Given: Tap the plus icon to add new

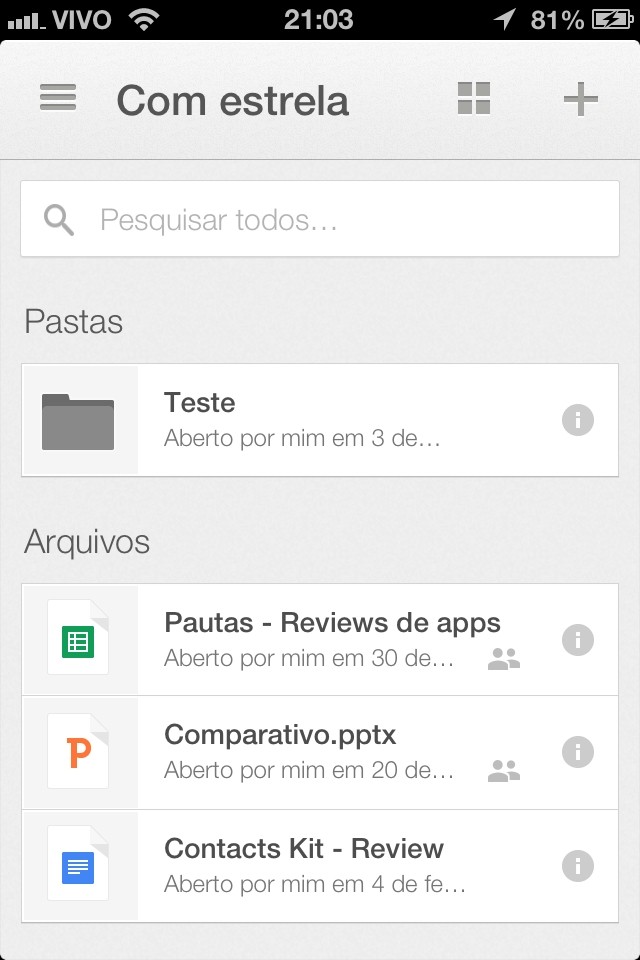Looking at the screenshot, I should [580, 99].
